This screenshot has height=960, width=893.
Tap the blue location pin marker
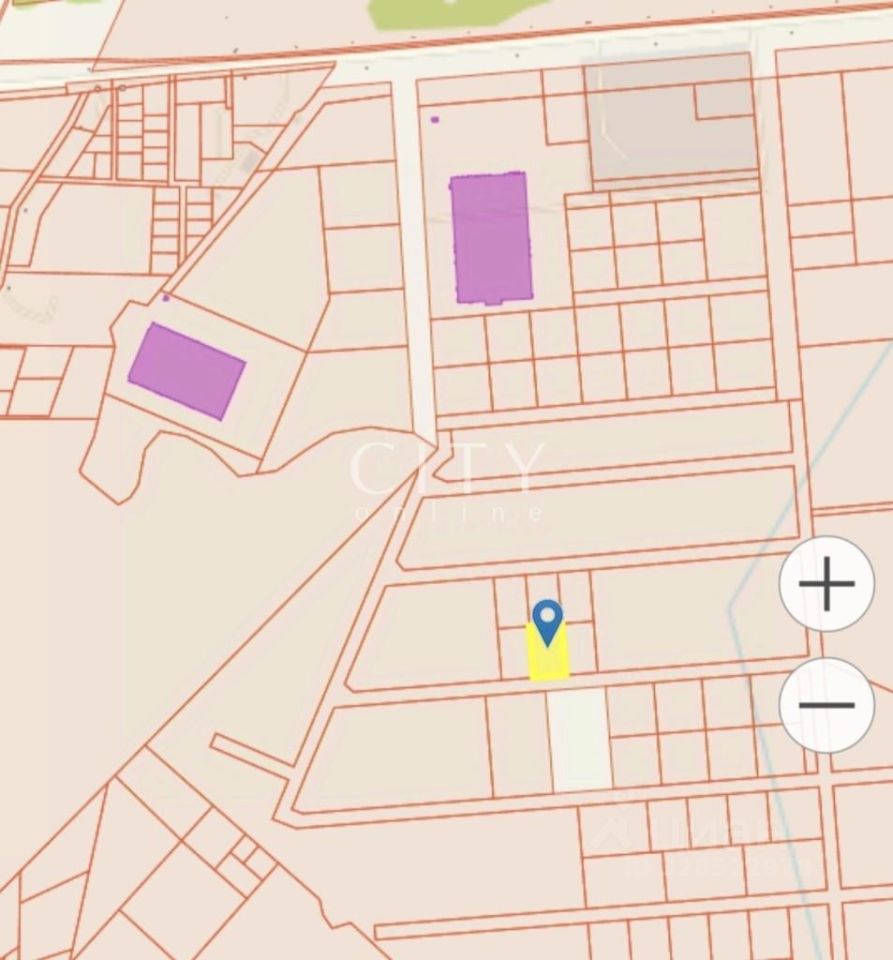point(547,620)
